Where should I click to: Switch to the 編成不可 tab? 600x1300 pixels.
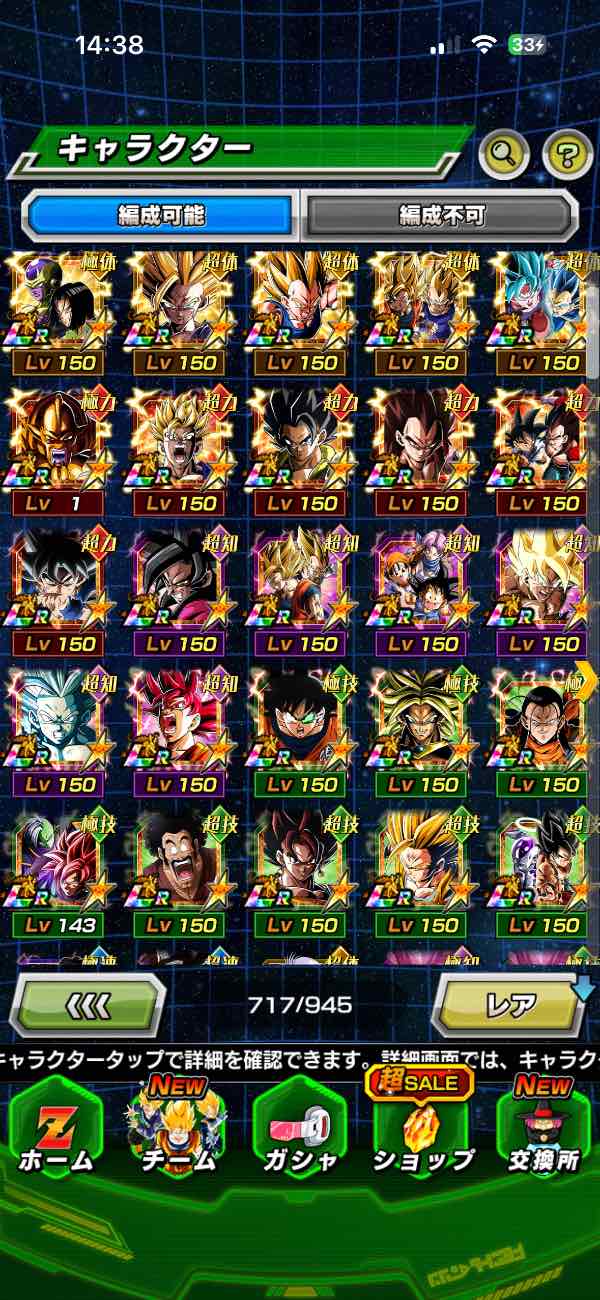click(x=441, y=214)
